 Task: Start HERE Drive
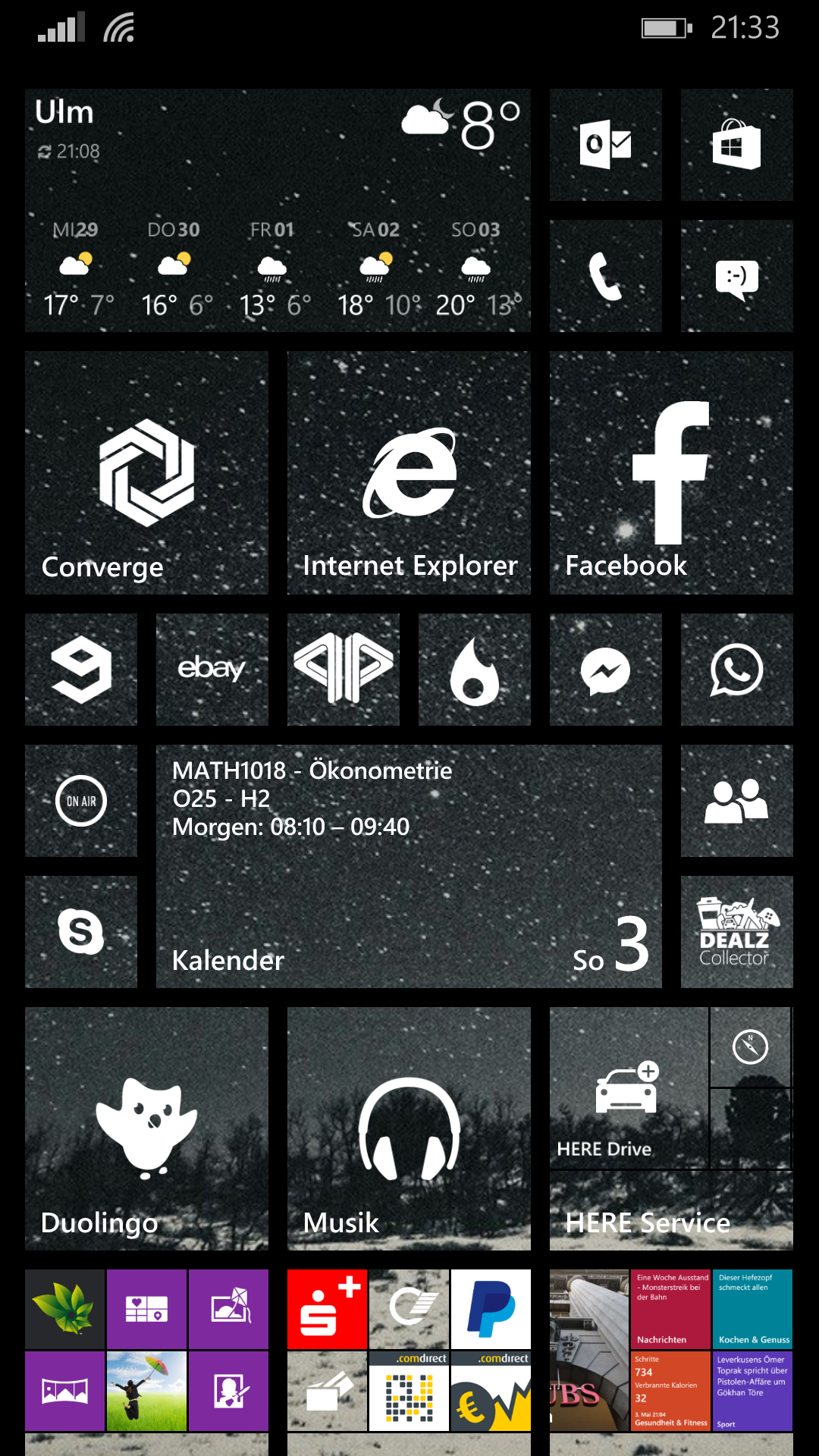tap(628, 1089)
